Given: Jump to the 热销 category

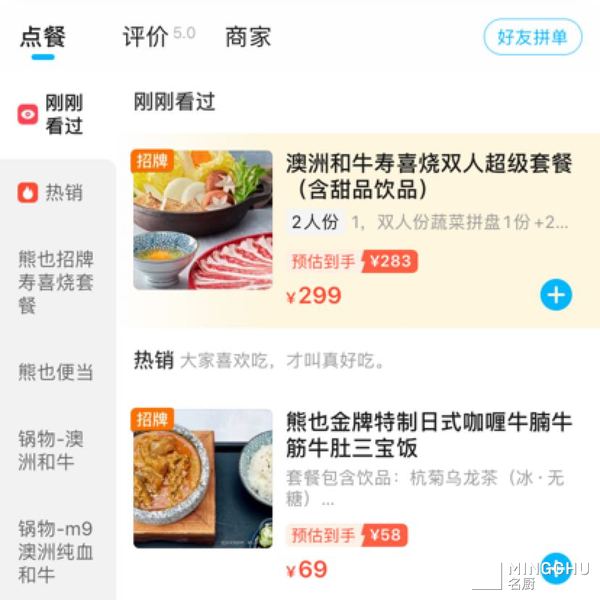Looking at the screenshot, I should pos(57,192).
